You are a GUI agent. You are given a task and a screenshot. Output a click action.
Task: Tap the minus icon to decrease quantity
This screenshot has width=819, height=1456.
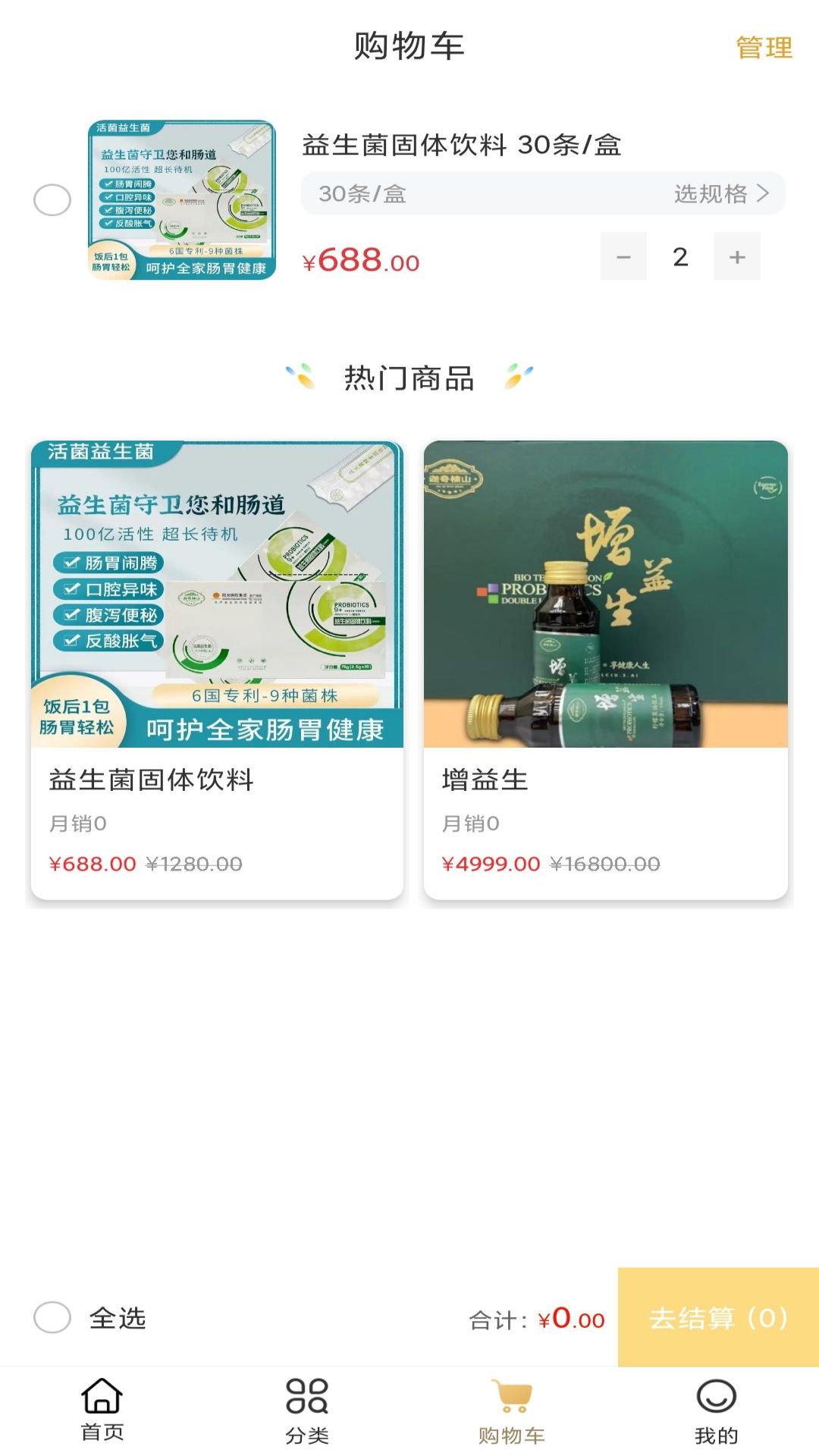pos(623,257)
